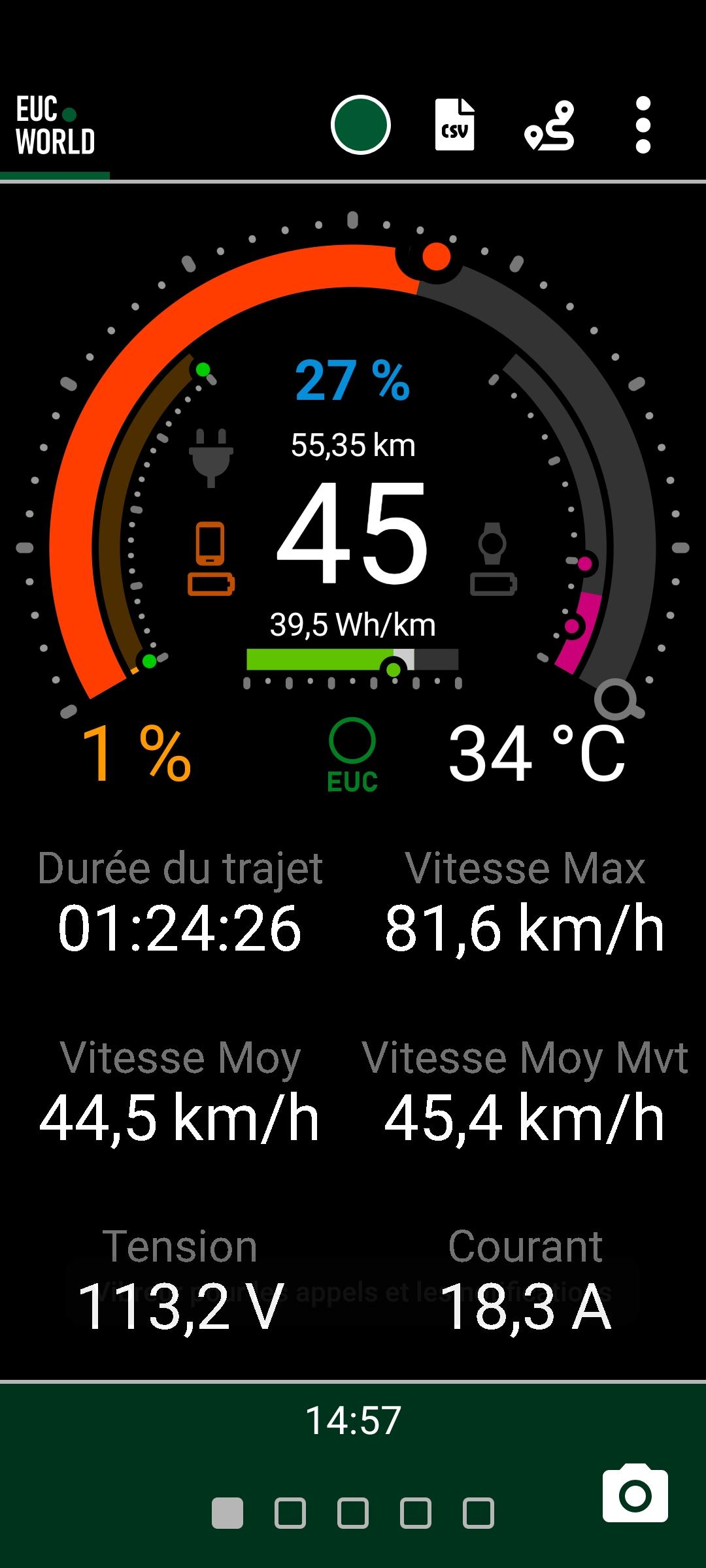
Task: Go to the third page indicator
Action: click(x=353, y=1513)
